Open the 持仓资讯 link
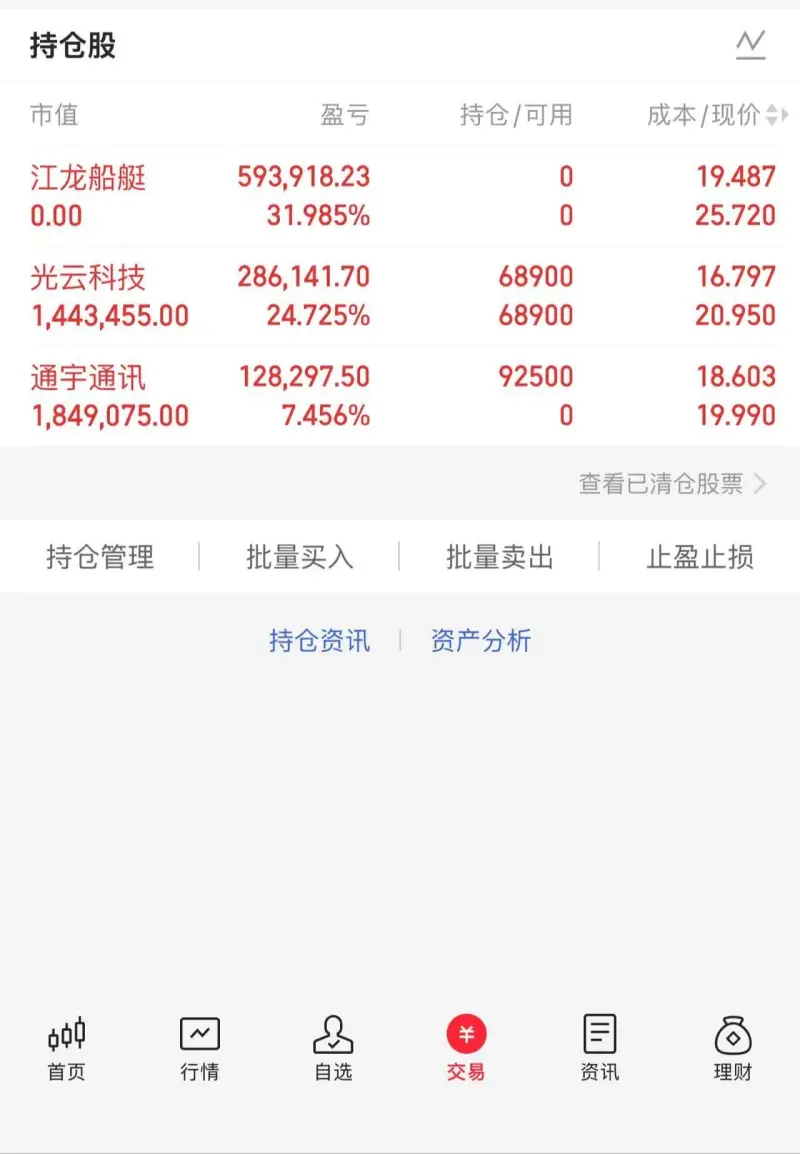800x1154 pixels. 319,641
